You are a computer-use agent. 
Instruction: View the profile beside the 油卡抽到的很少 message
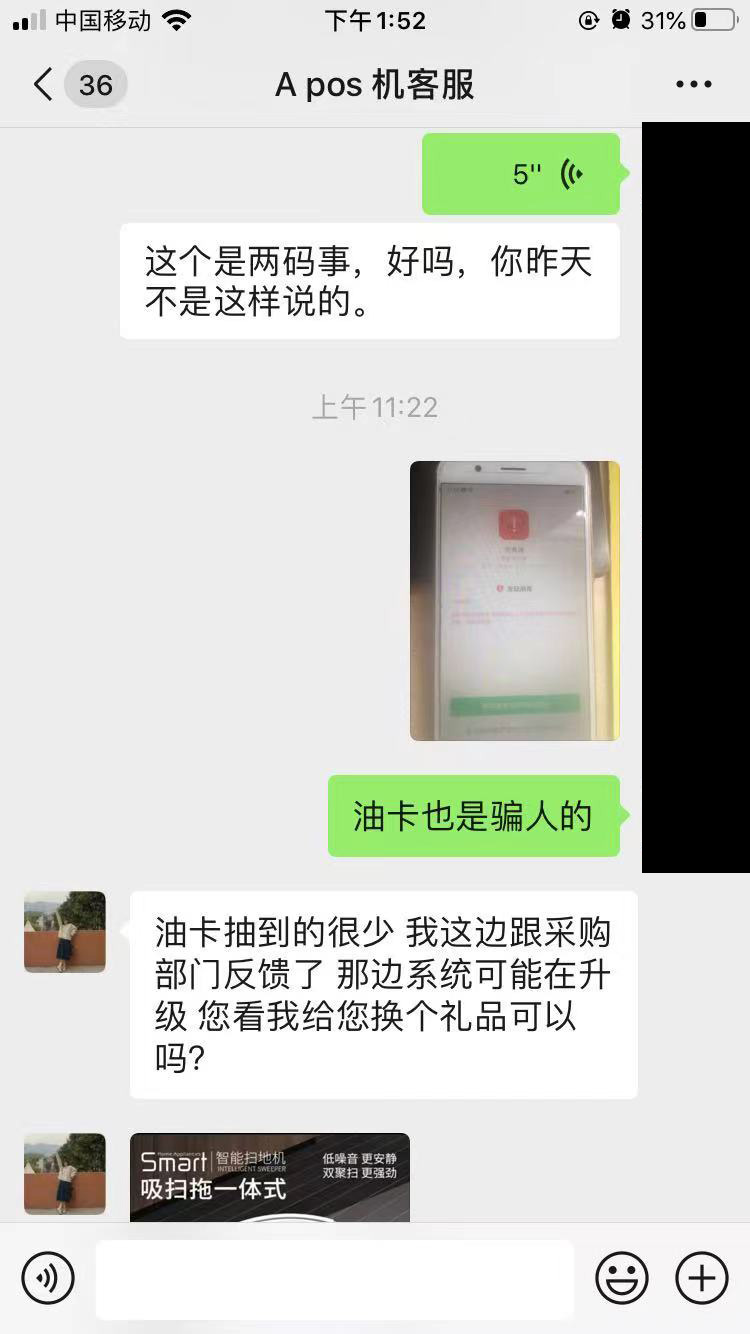pyautogui.click(x=65, y=932)
